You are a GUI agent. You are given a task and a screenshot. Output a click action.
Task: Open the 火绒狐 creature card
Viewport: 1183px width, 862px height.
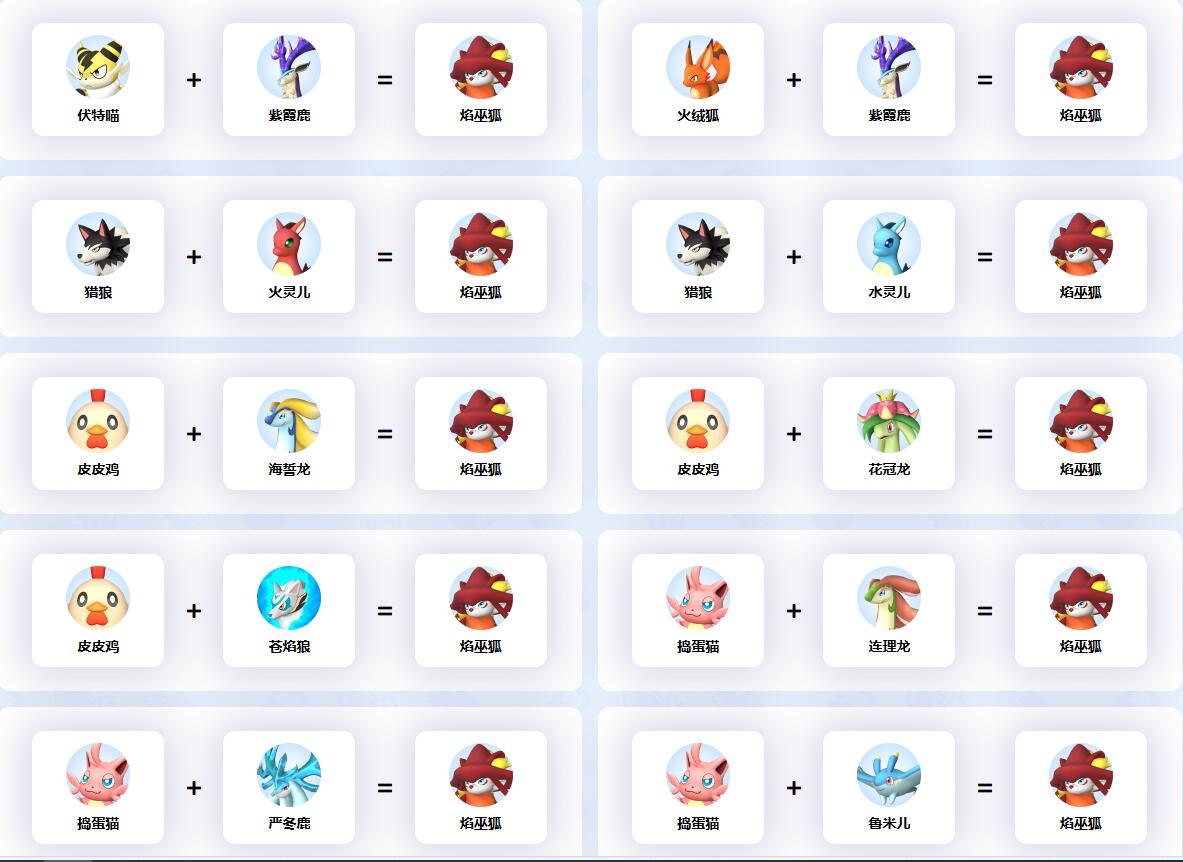[x=698, y=79]
